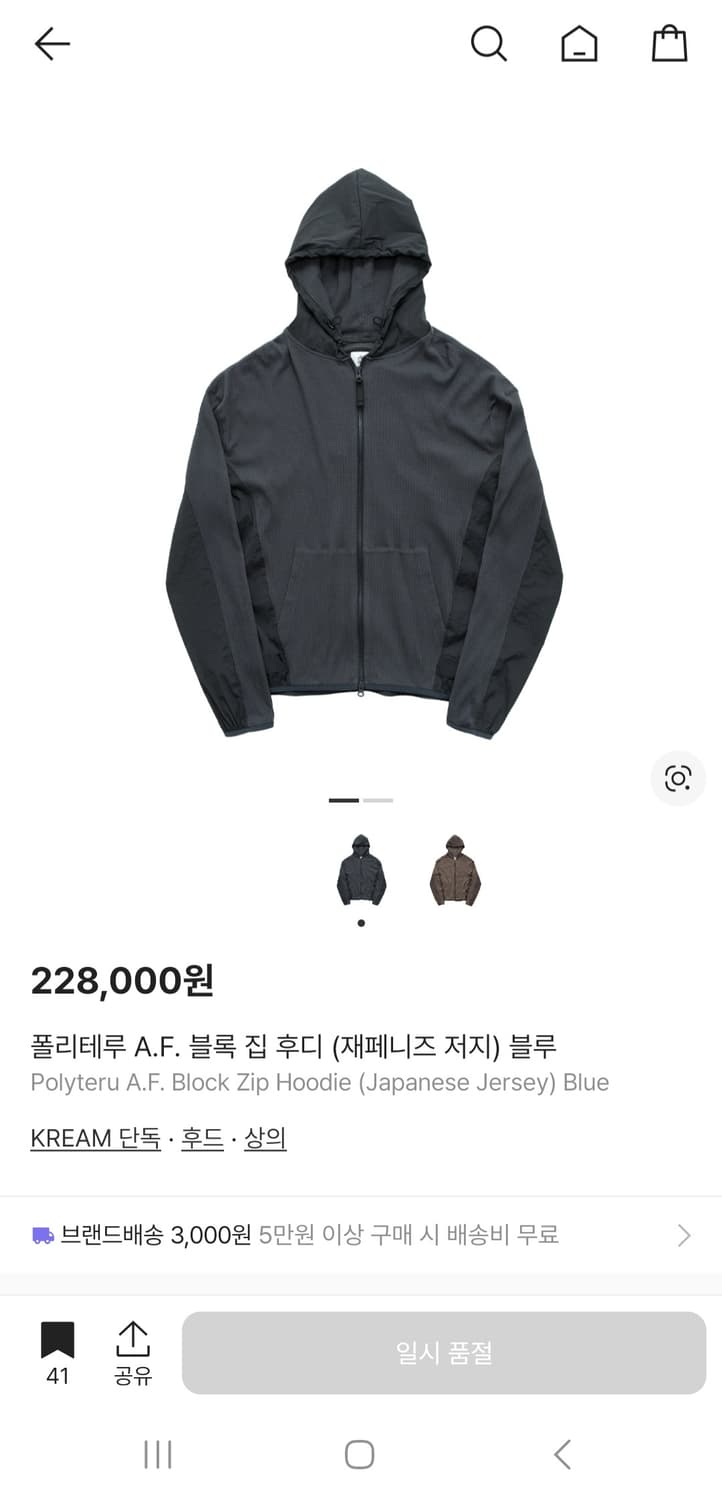The width and height of the screenshot is (722, 1500).
Task: Tap the dot below the color thumbnails
Action: click(x=361, y=922)
